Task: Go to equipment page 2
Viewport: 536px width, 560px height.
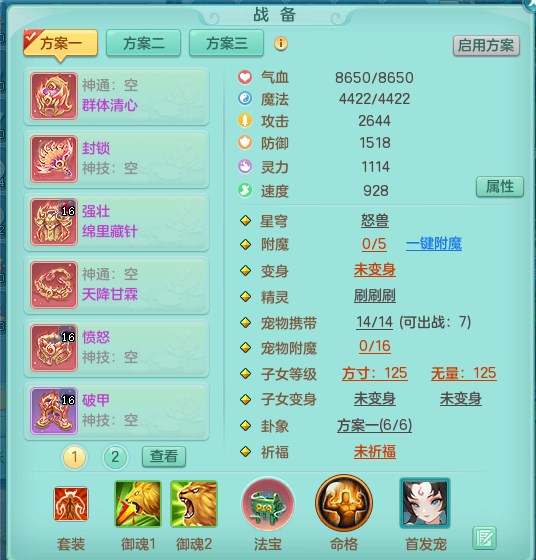Action: click(x=115, y=457)
